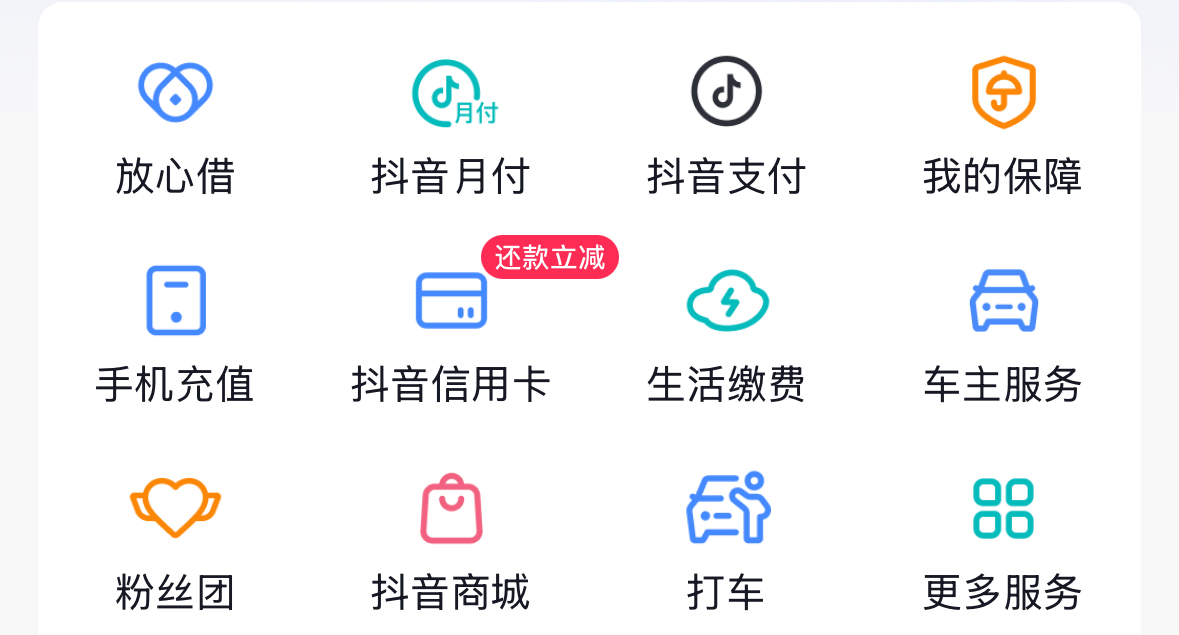Open 车主服务 car owner services
The width and height of the screenshot is (1179, 635).
[x=1003, y=301]
